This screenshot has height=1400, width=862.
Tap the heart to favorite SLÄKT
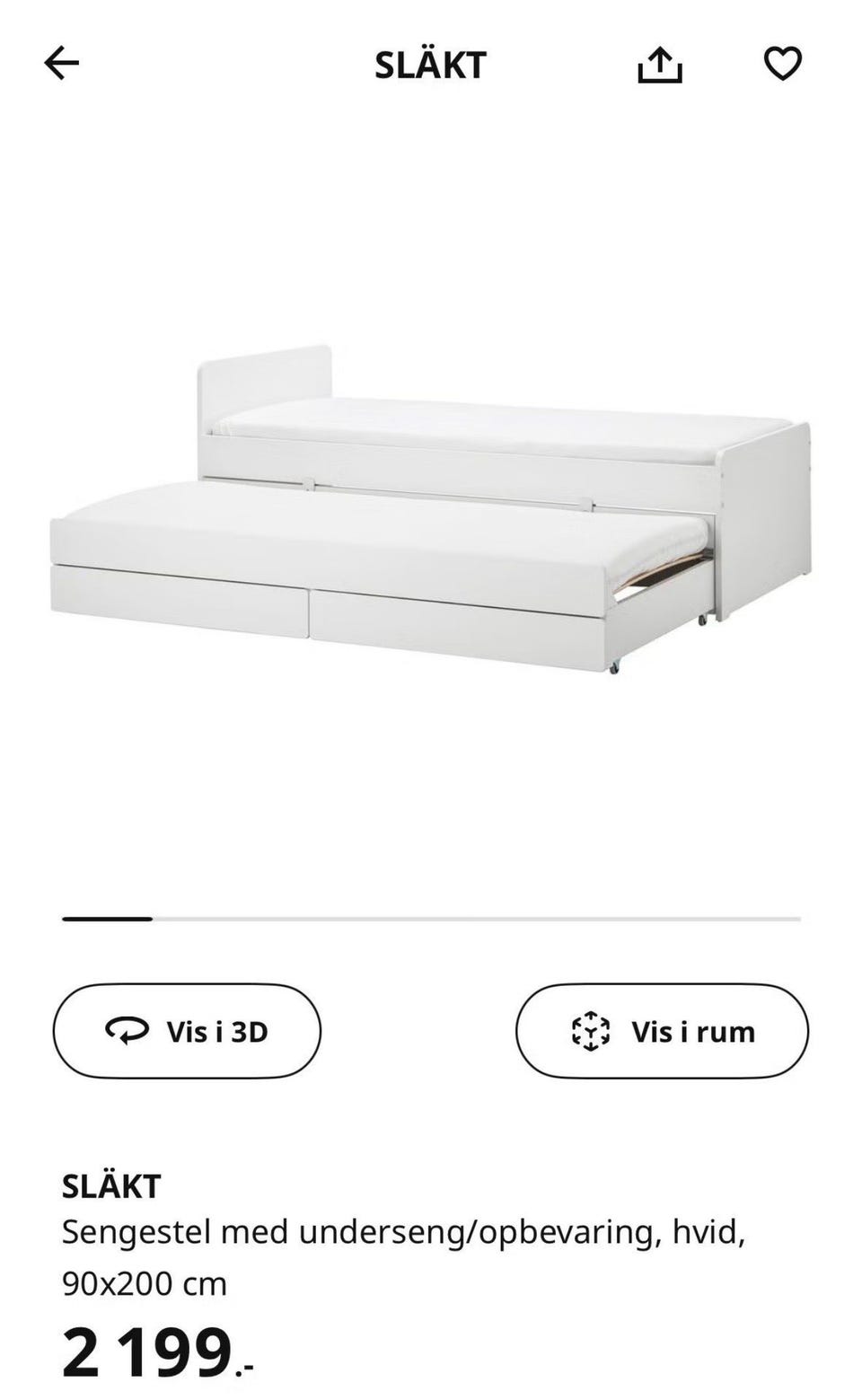click(782, 63)
